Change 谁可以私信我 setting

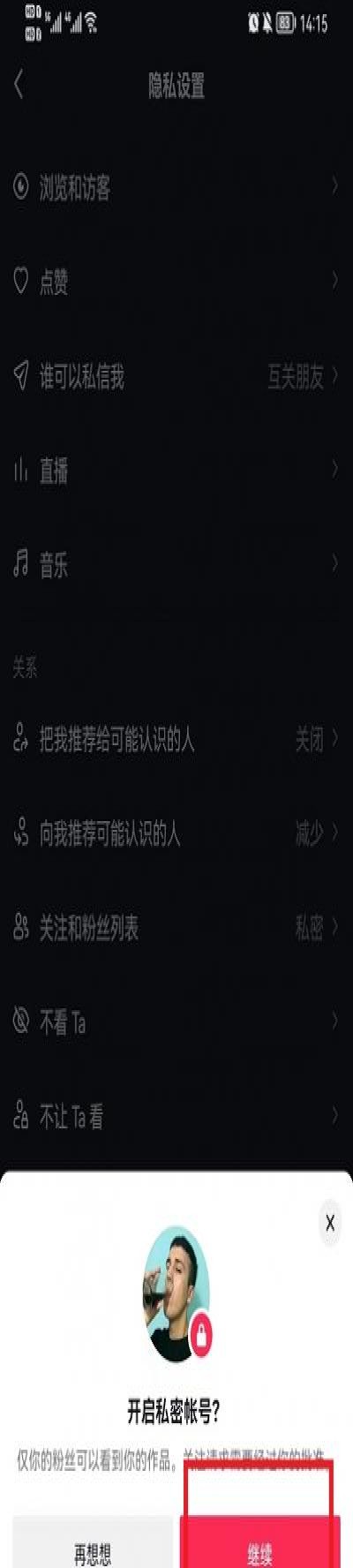[176, 376]
